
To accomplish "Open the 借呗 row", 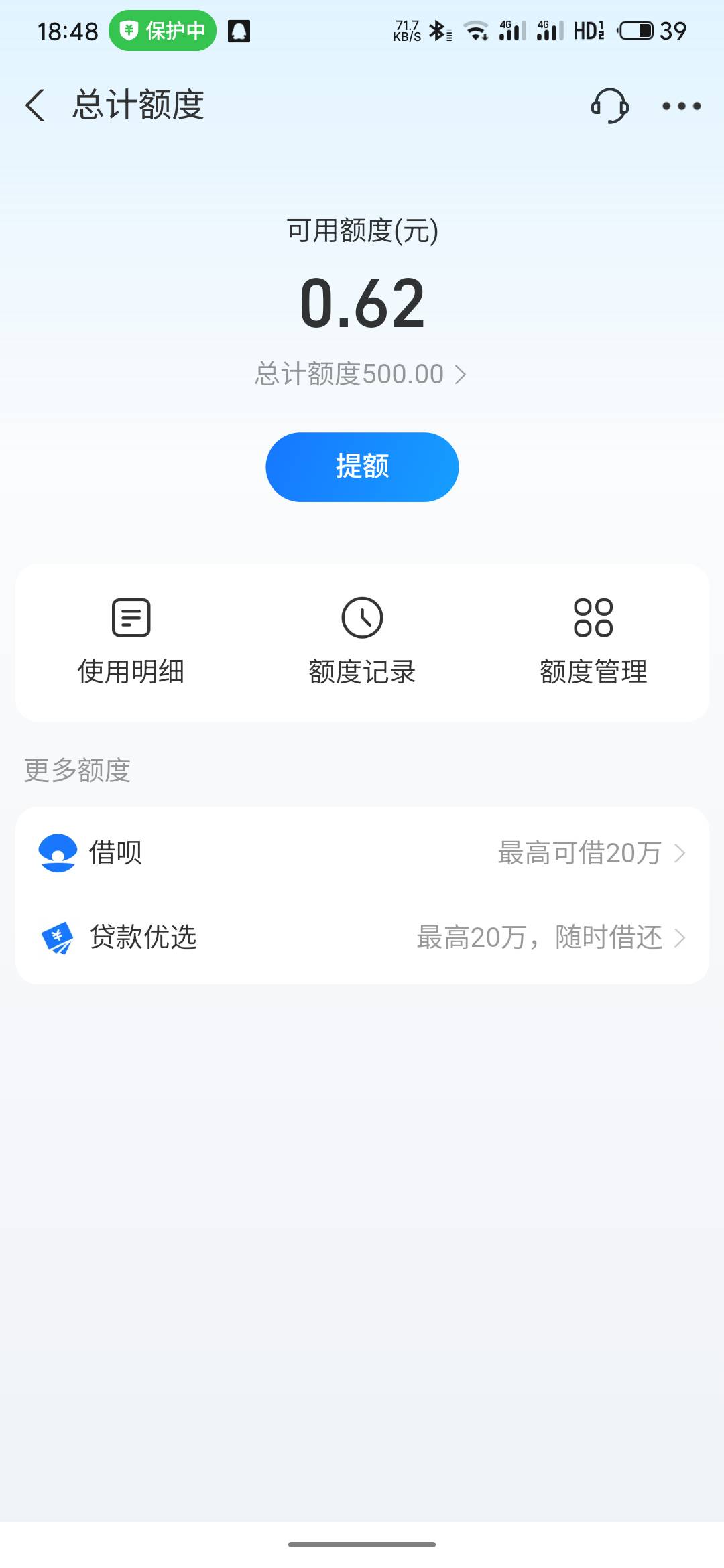I will (362, 853).
